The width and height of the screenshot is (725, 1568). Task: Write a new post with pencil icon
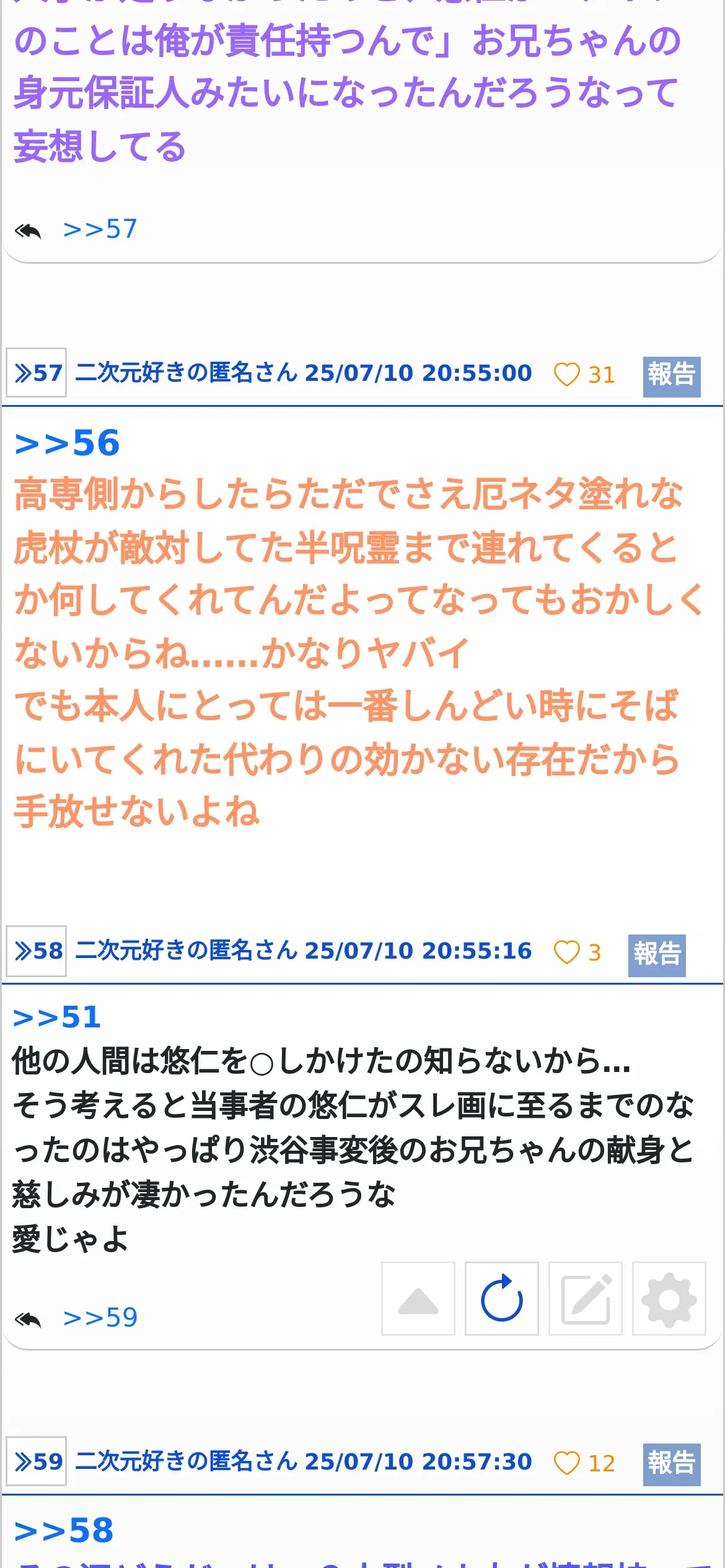click(x=585, y=1299)
